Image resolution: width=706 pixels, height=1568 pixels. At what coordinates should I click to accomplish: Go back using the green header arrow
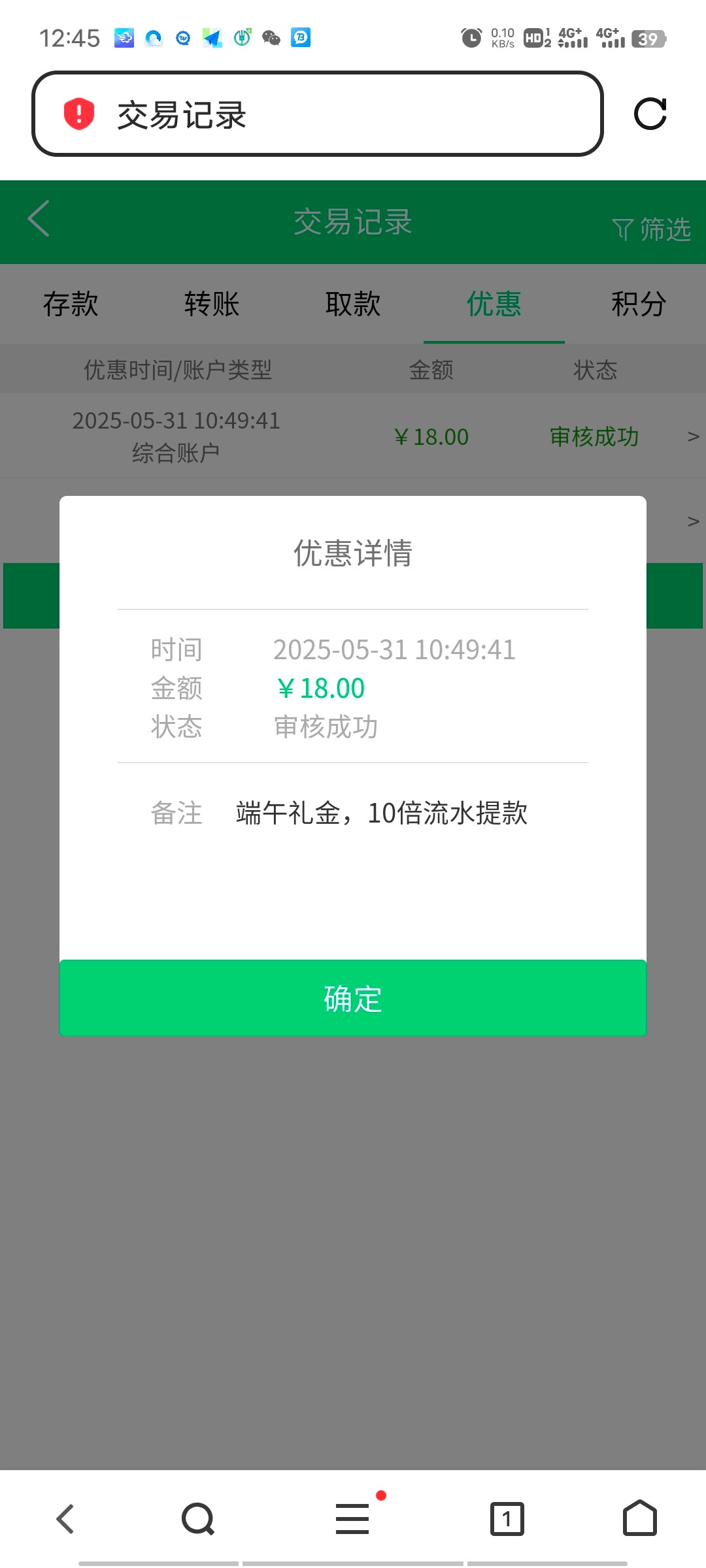[x=39, y=219]
